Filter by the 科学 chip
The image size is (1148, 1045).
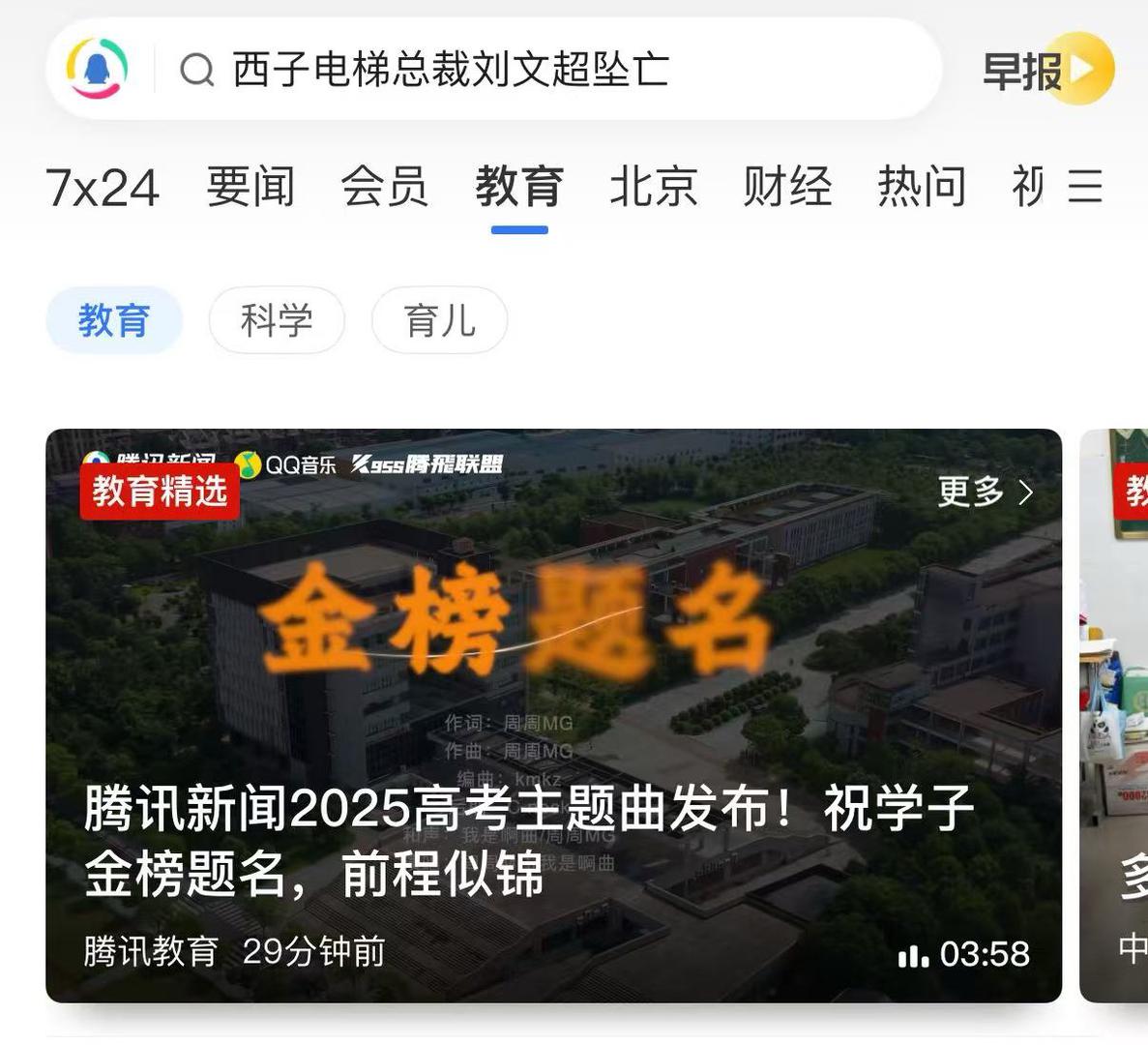coord(277,320)
